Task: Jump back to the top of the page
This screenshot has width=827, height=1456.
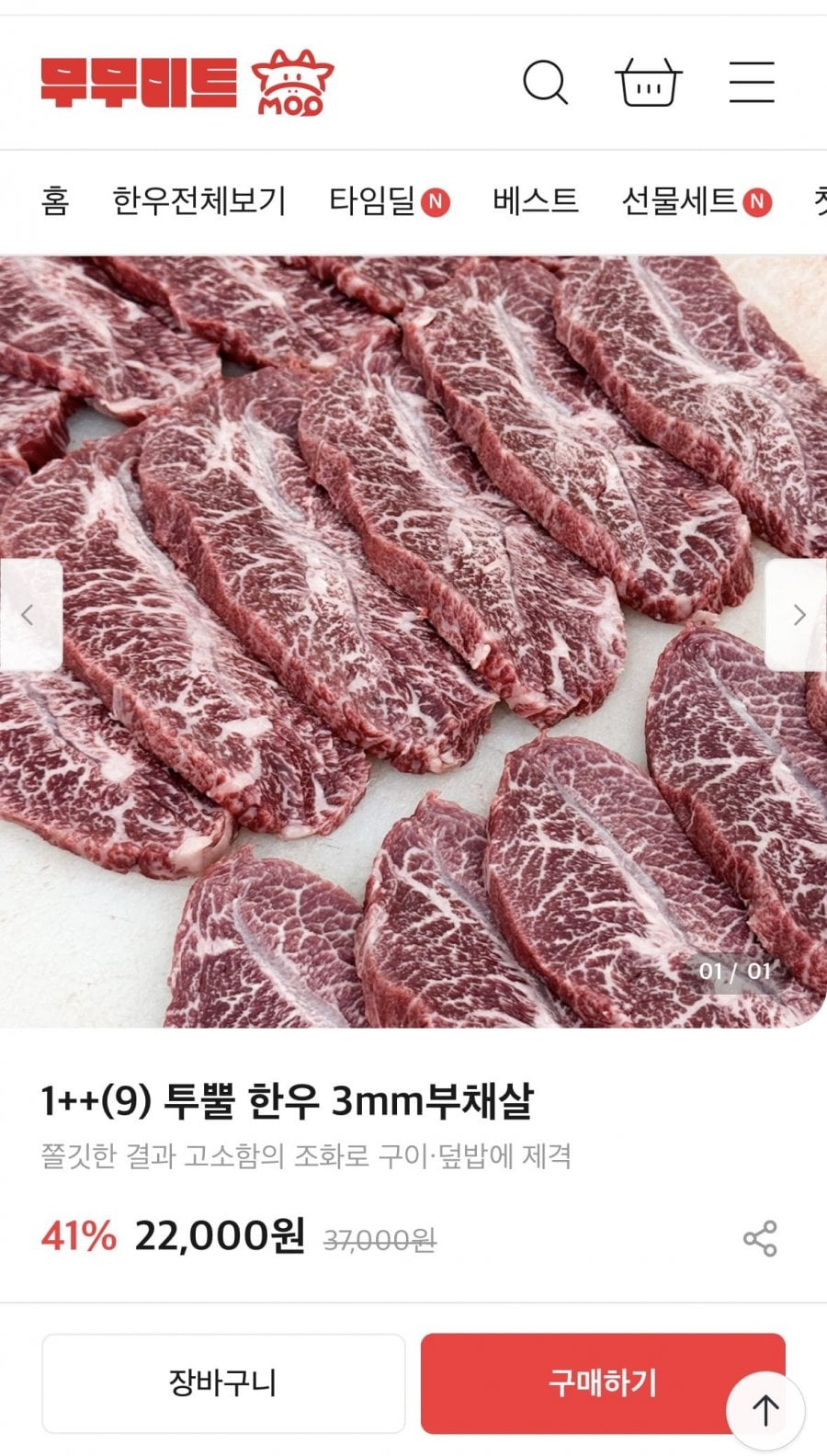Action: click(x=765, y=1409)
